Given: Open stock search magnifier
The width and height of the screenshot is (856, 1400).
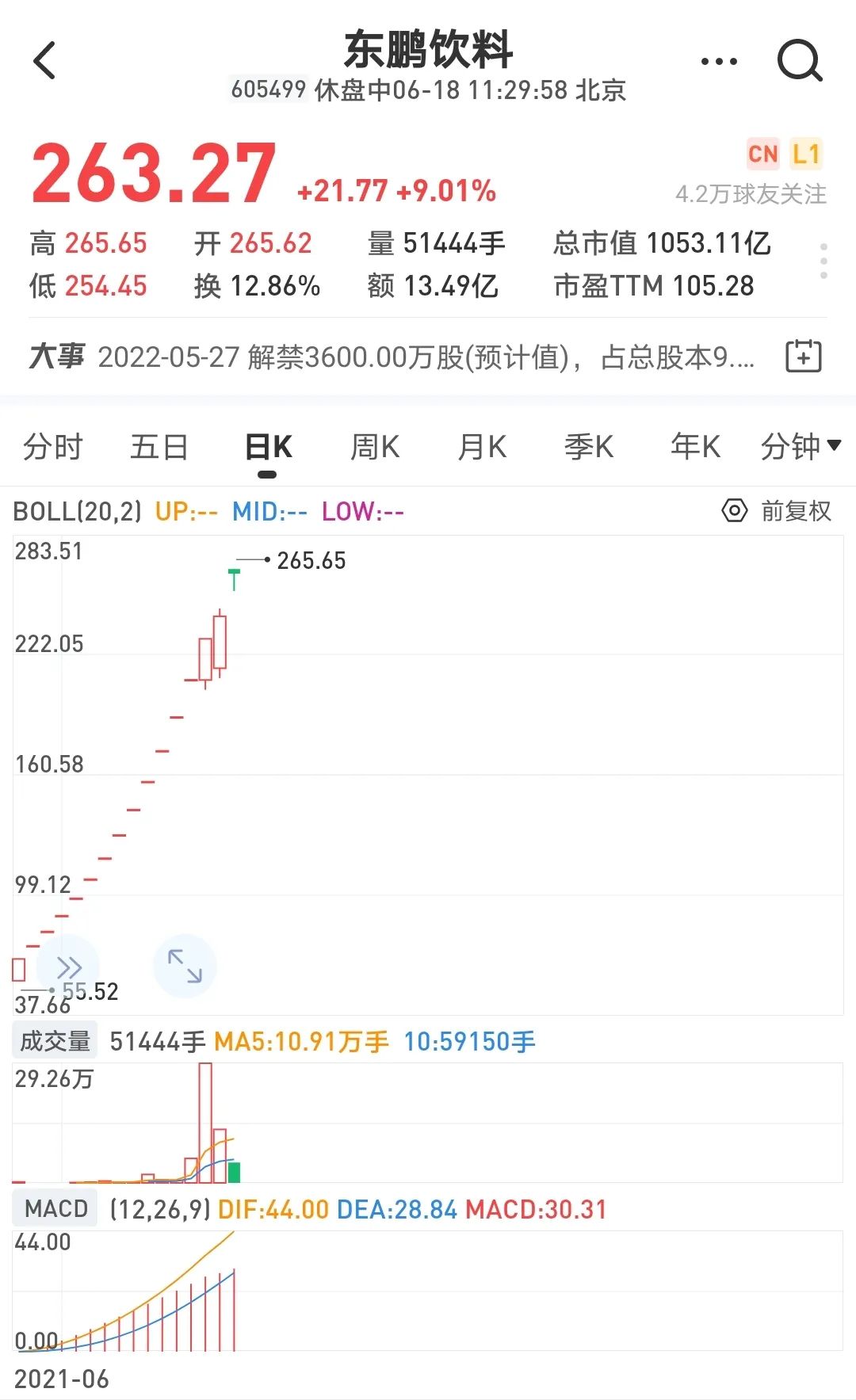Looking at the screenshot, I should [x=800, y=60].
